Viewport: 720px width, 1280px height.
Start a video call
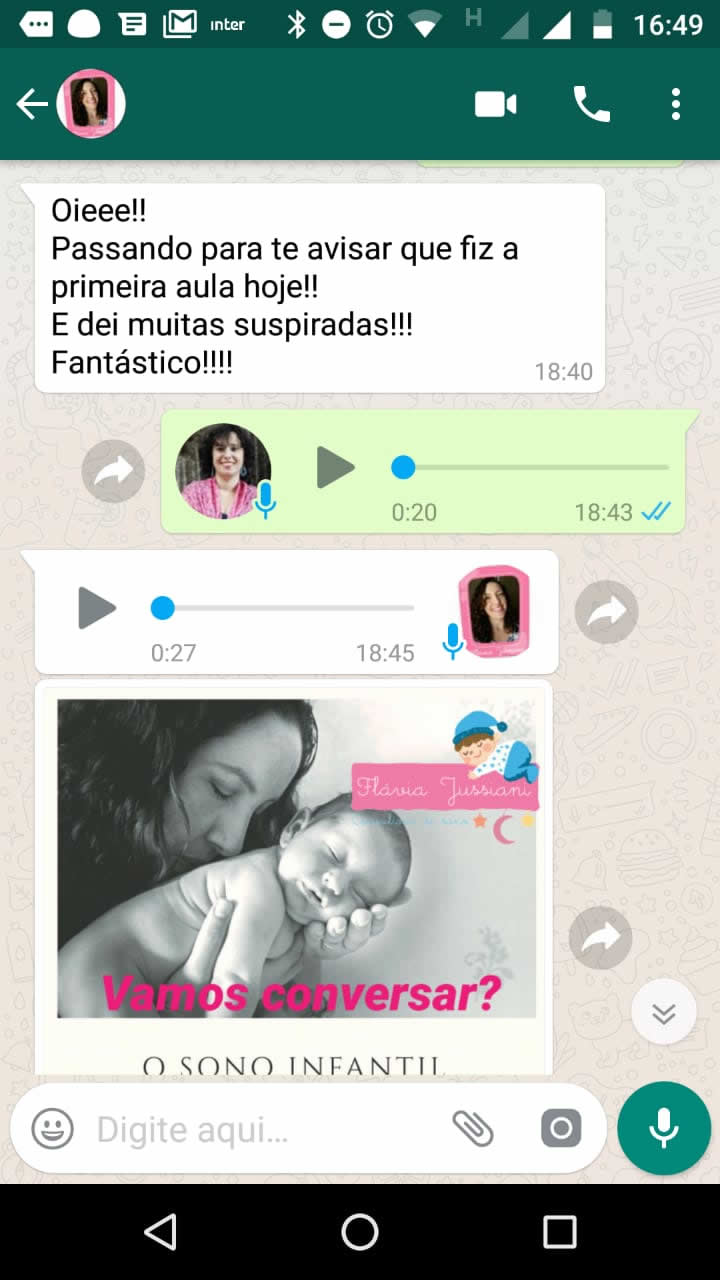point(496,104)
